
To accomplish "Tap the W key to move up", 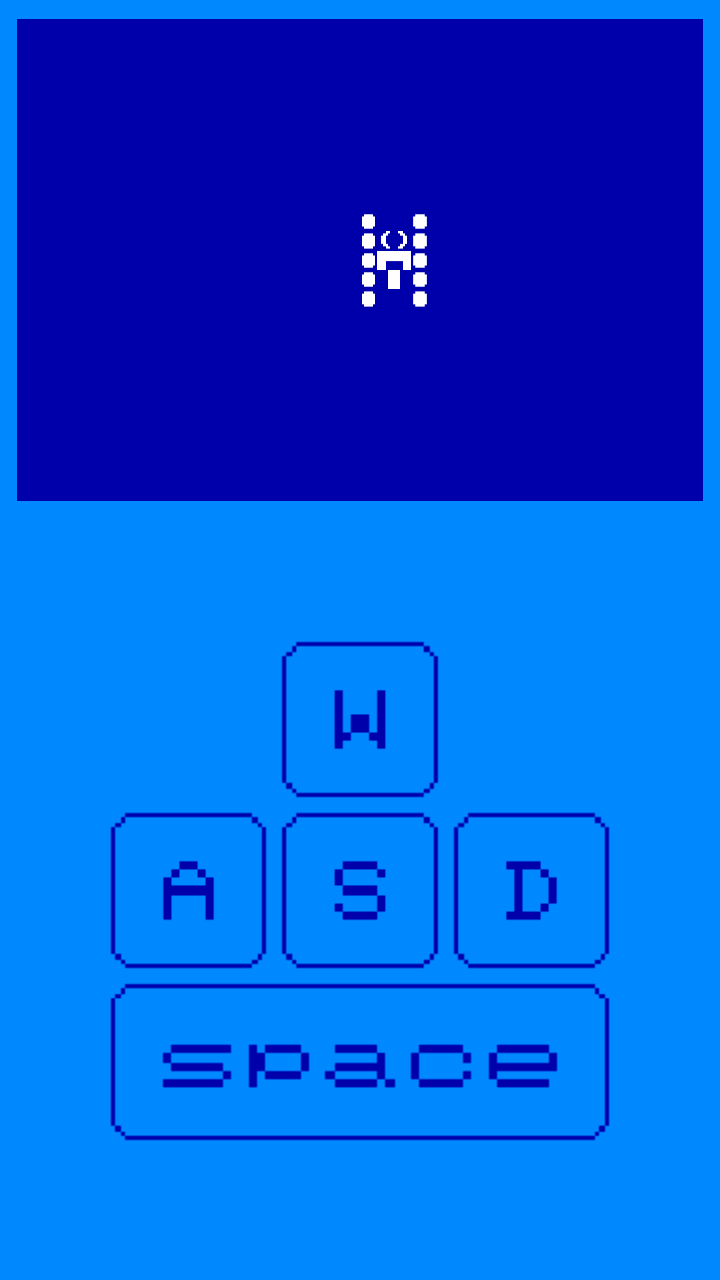I will coord(360,719).
